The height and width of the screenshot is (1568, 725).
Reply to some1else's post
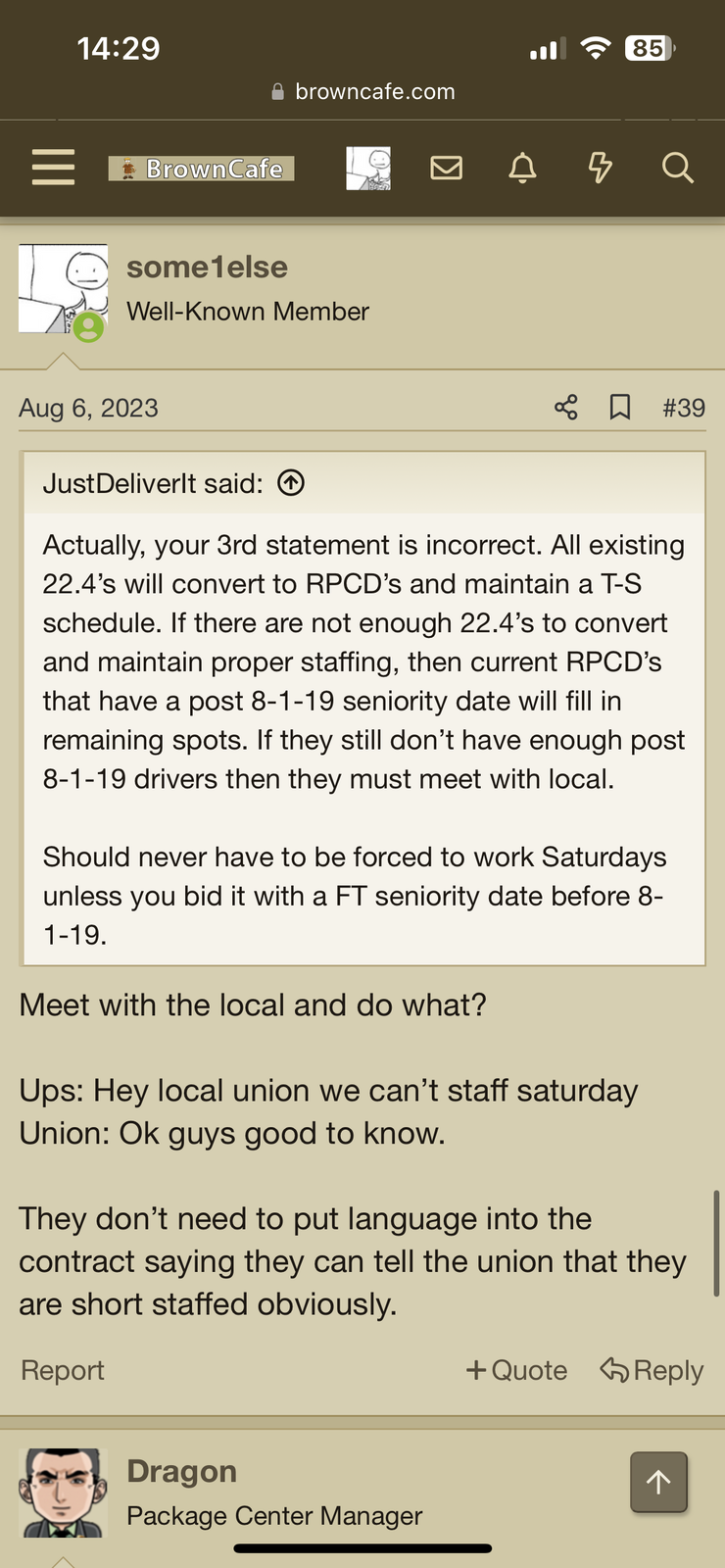652,1370
